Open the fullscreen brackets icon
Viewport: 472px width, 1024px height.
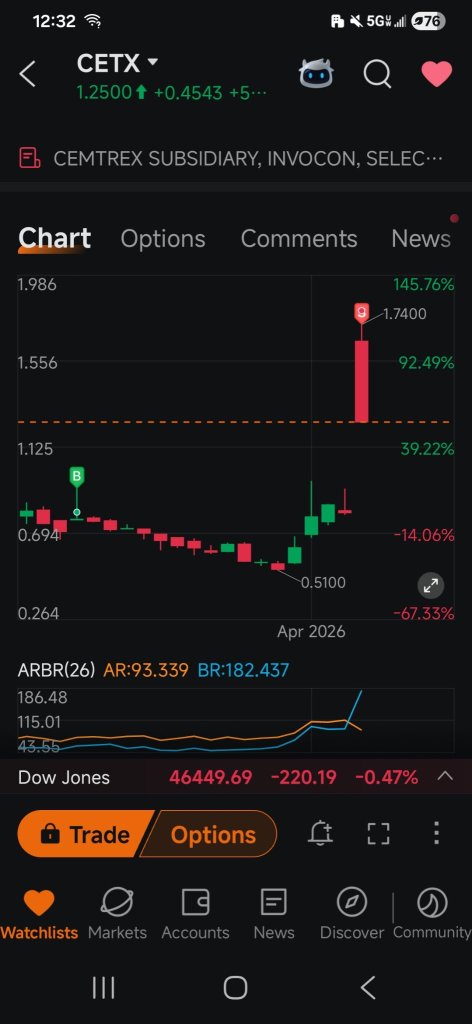click(379, 833)
